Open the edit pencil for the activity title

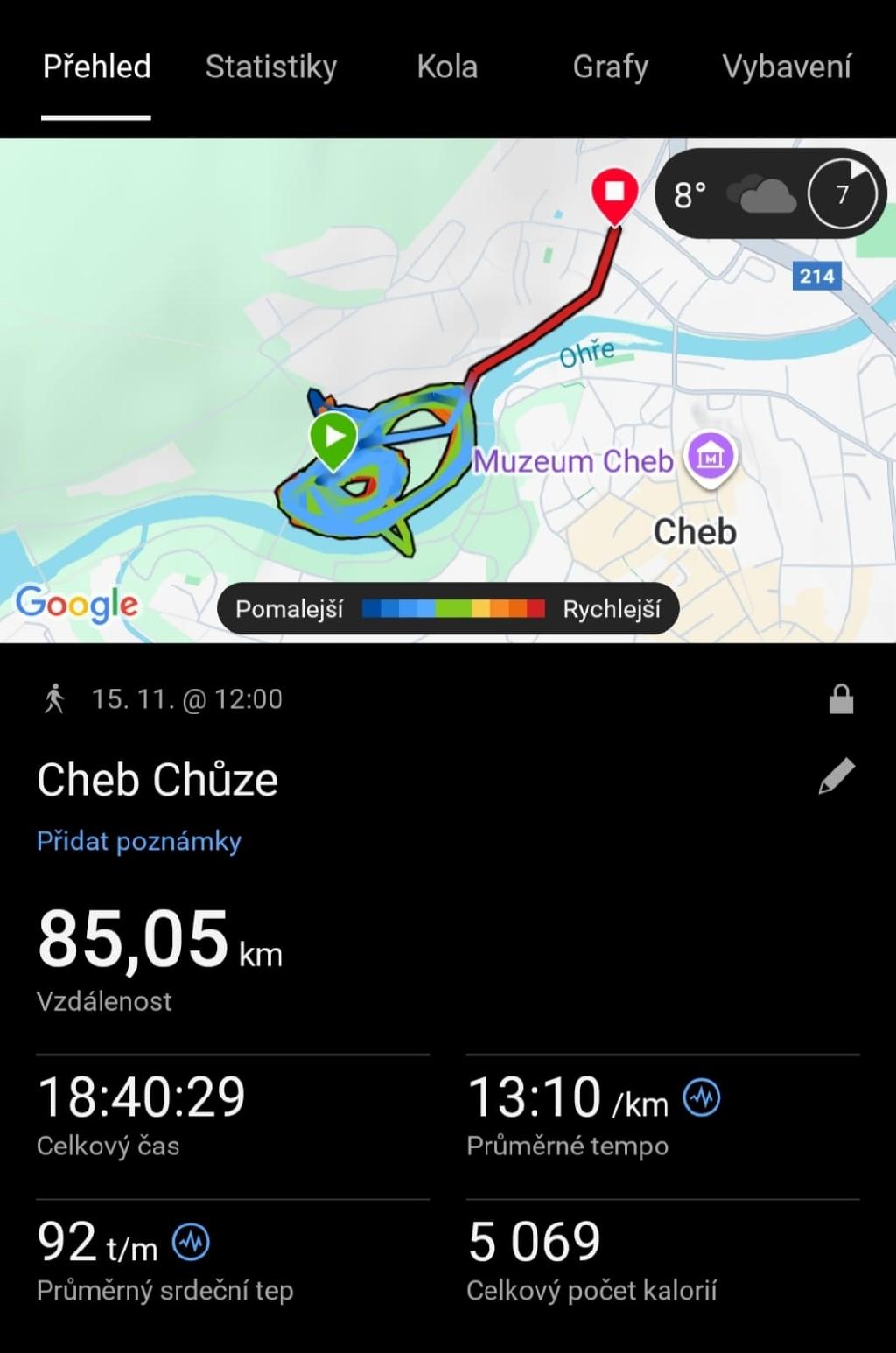pyautogui.click(x=838, y=774)
